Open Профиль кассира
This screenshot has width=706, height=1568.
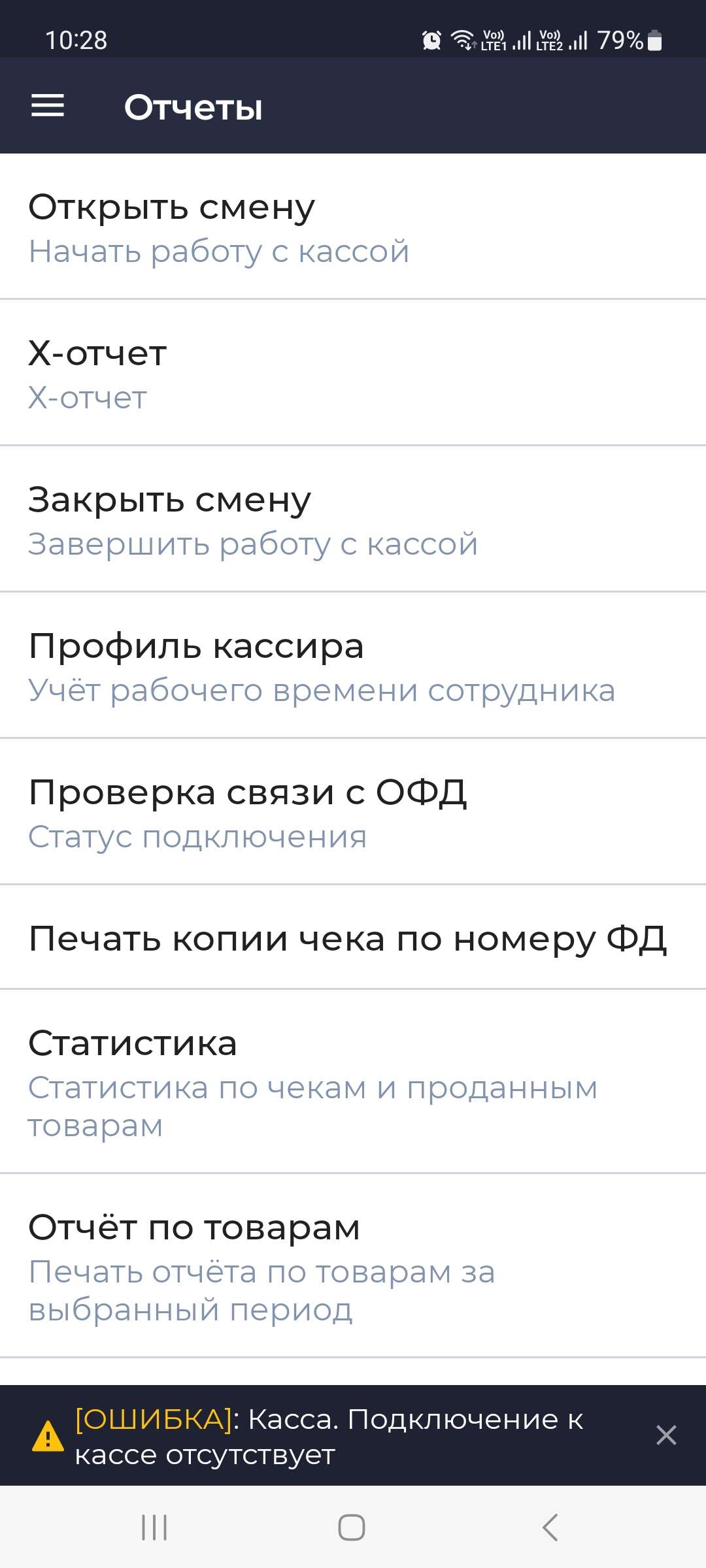point(353,666)
